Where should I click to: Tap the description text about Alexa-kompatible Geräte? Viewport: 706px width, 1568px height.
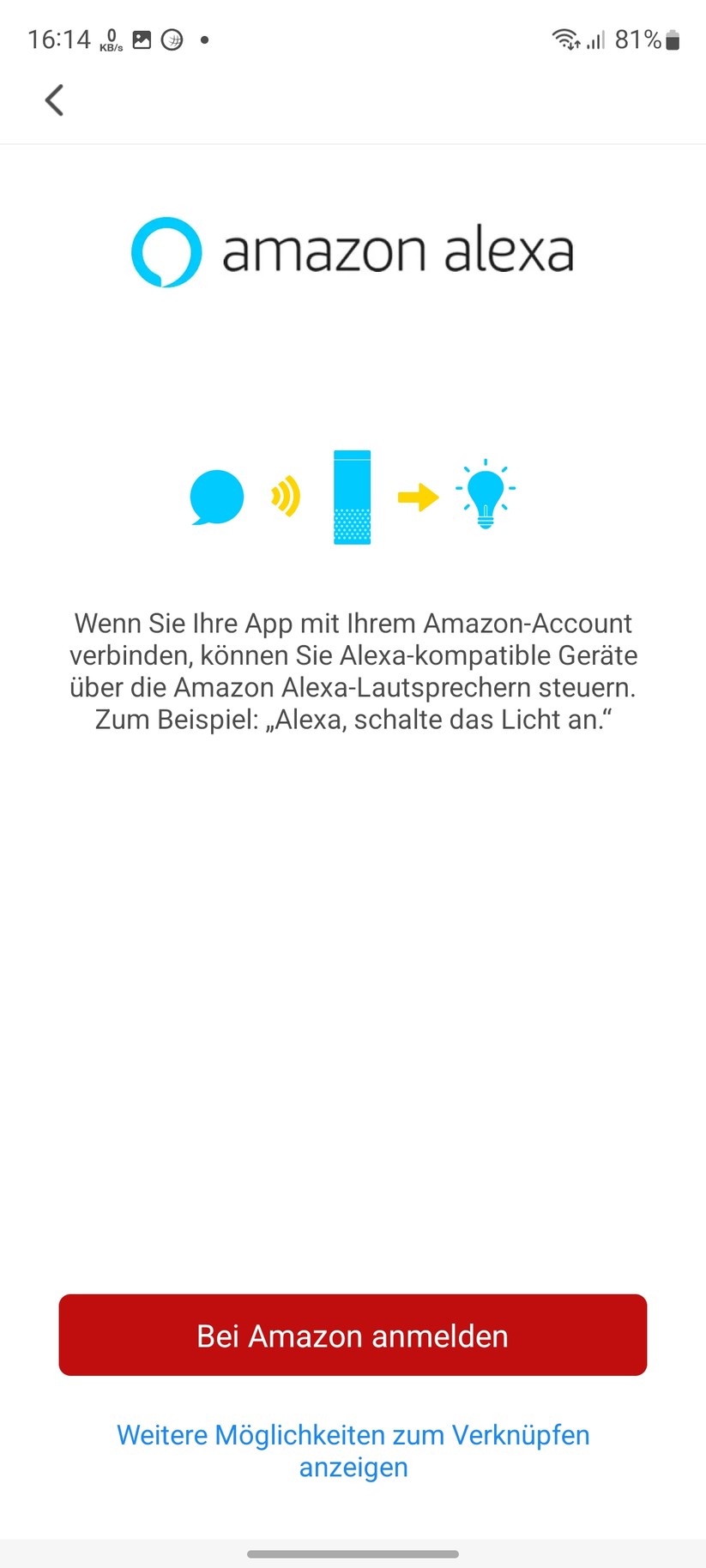tap(353, 671)
